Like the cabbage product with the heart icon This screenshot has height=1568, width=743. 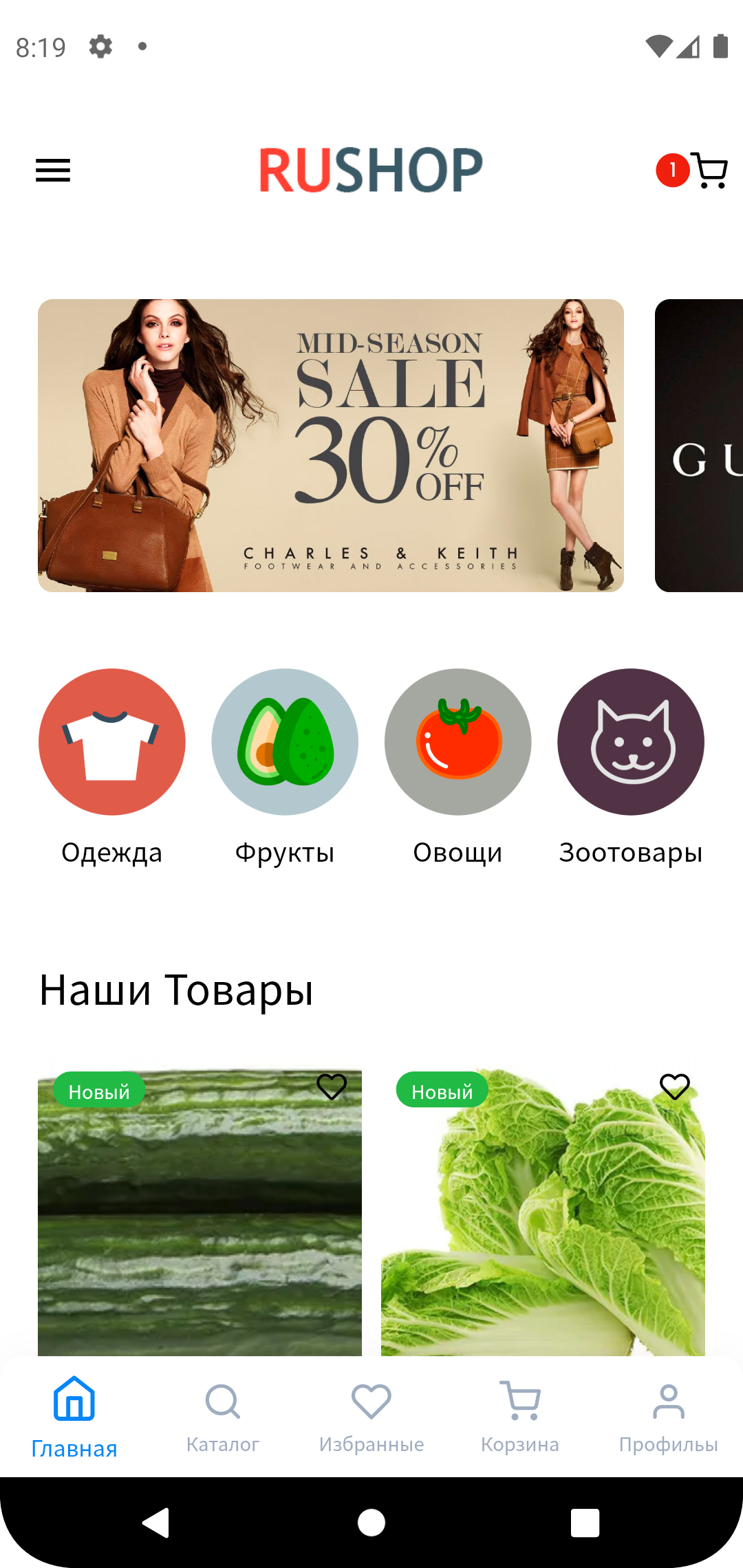pyautogui.click(x=674, y=1087)
